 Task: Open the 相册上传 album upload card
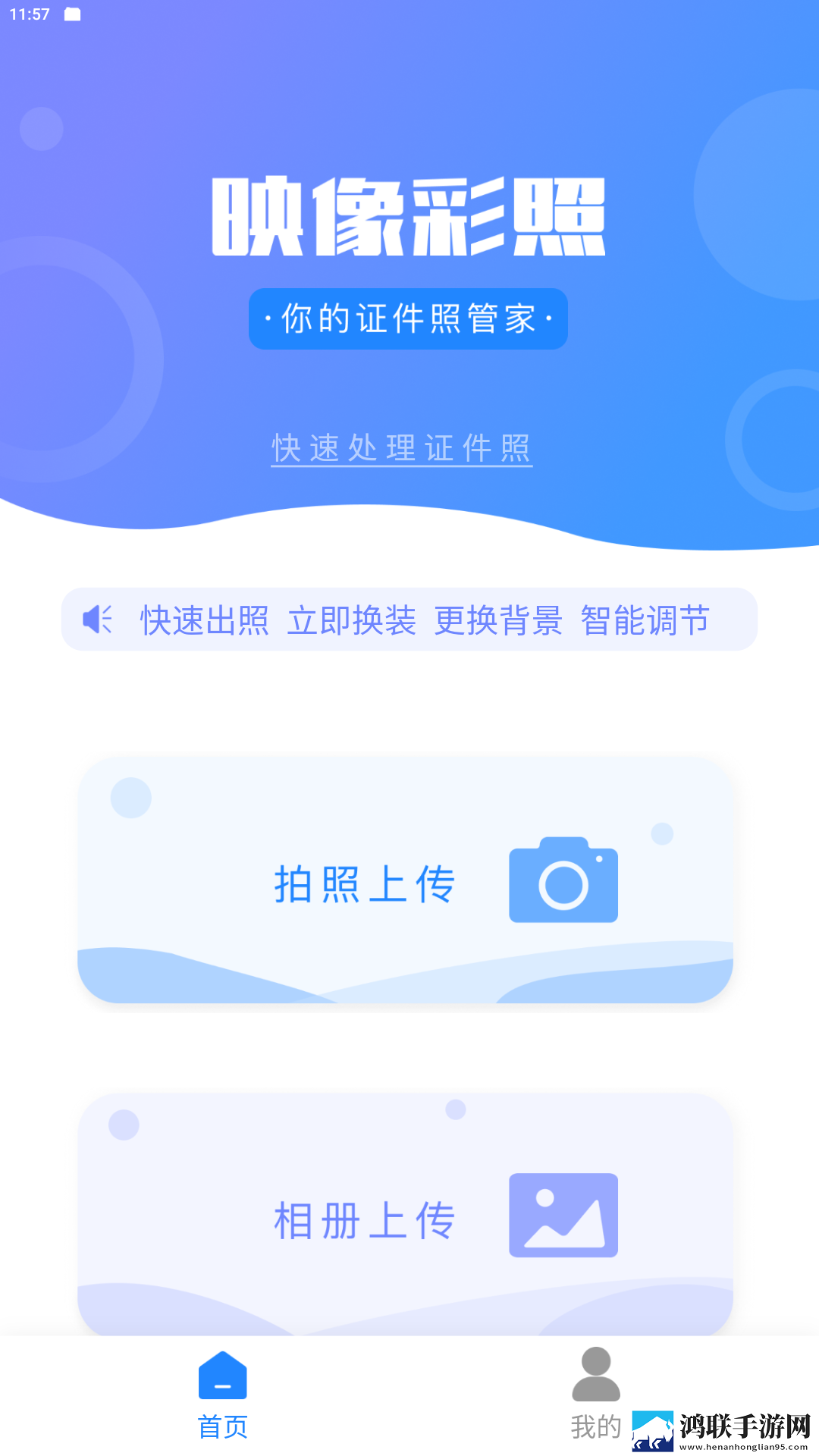[x=405, y=1215]
